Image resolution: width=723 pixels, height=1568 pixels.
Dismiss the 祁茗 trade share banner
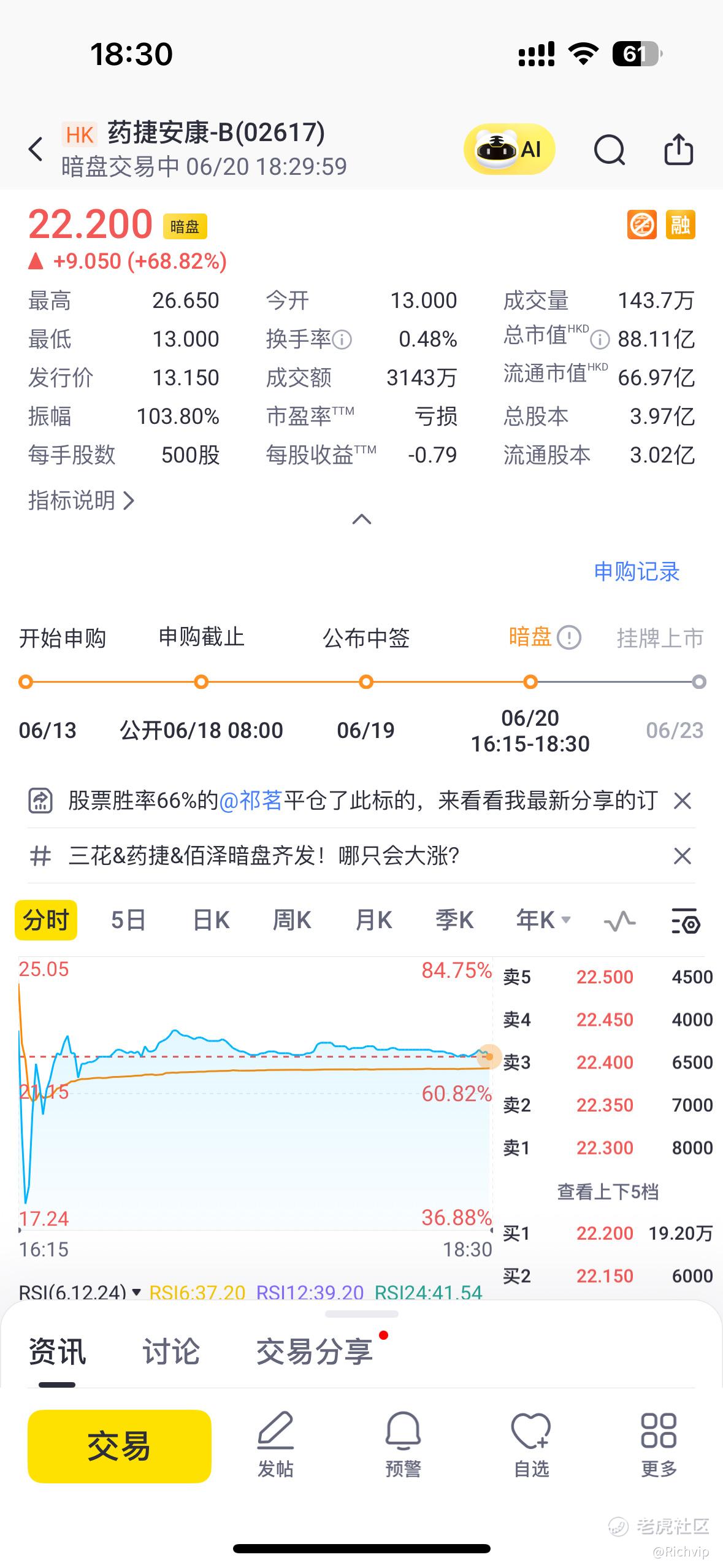683,801
